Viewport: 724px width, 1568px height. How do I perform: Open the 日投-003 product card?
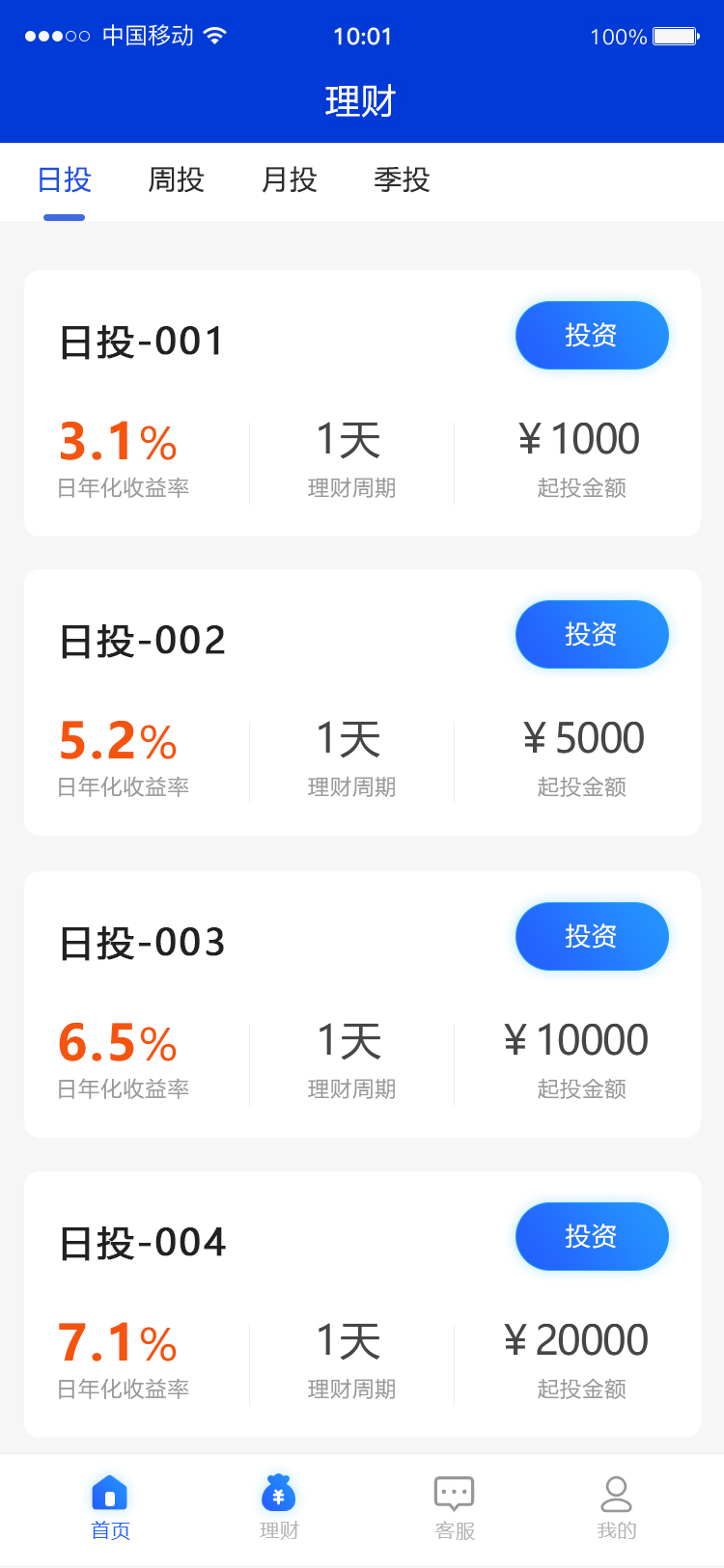[x=142, y=944]
